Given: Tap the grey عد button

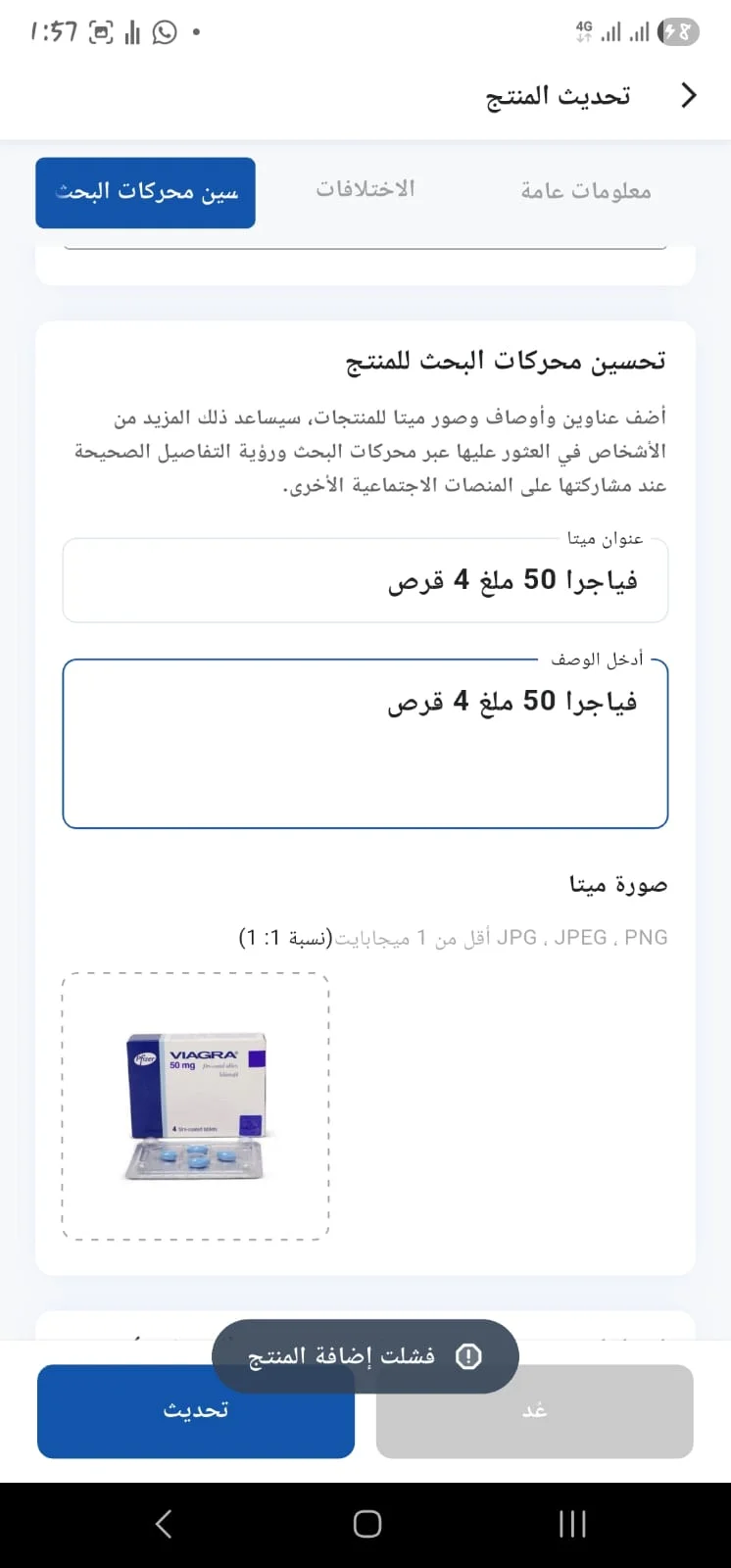Looking at the screenshot, I should pos(535,1411).
